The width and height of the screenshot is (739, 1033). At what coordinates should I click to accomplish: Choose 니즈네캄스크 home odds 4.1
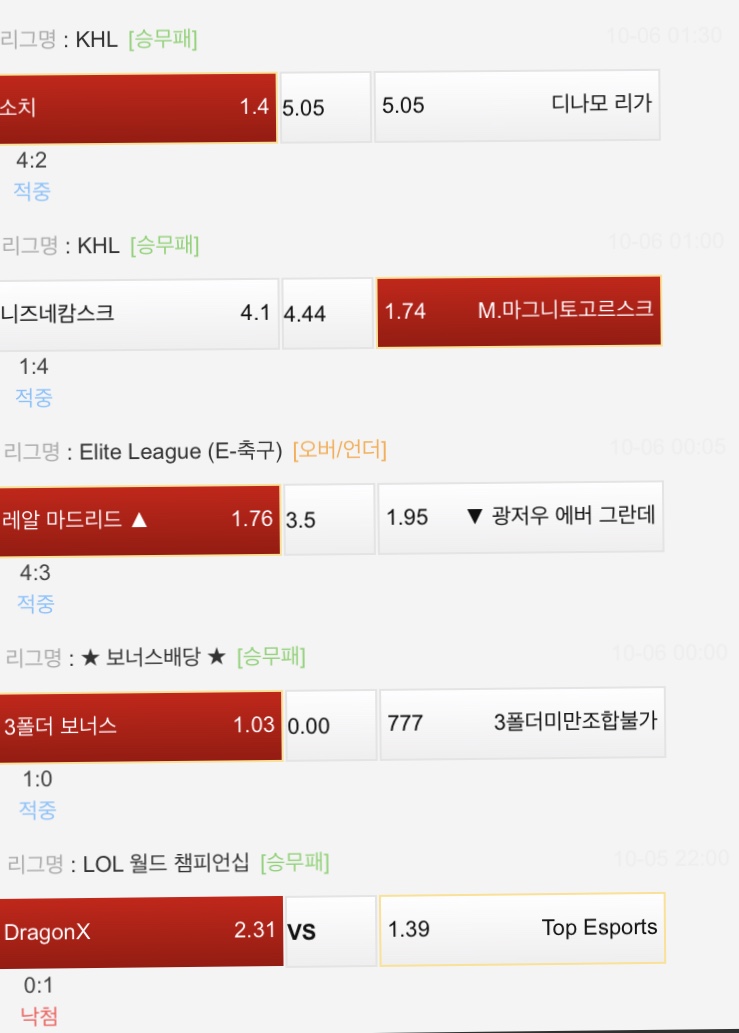point(138,313)
